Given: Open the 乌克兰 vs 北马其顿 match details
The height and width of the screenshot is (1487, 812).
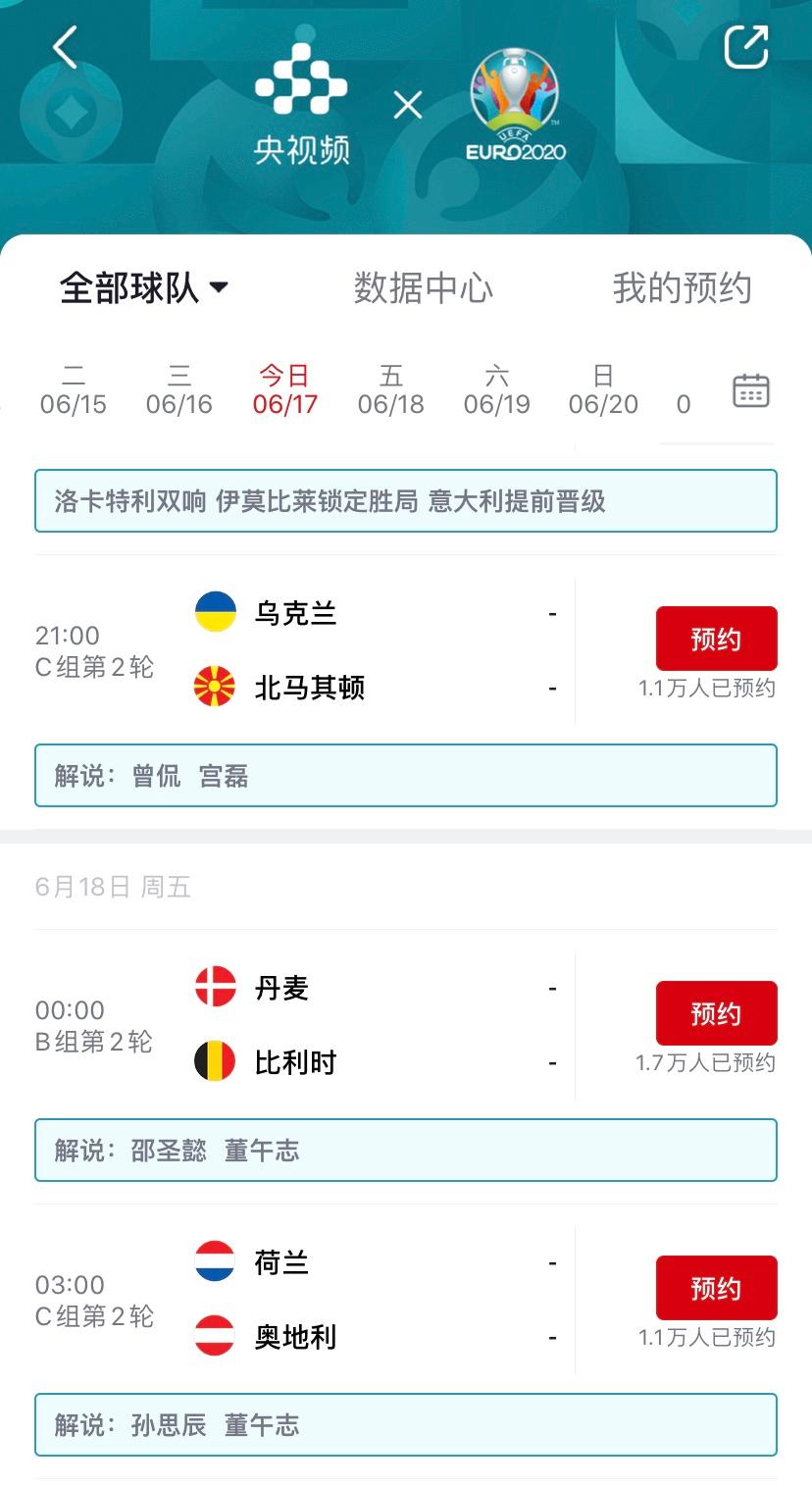Looking at the screenshot, I should pyautogui.click(x=373, y=650).
